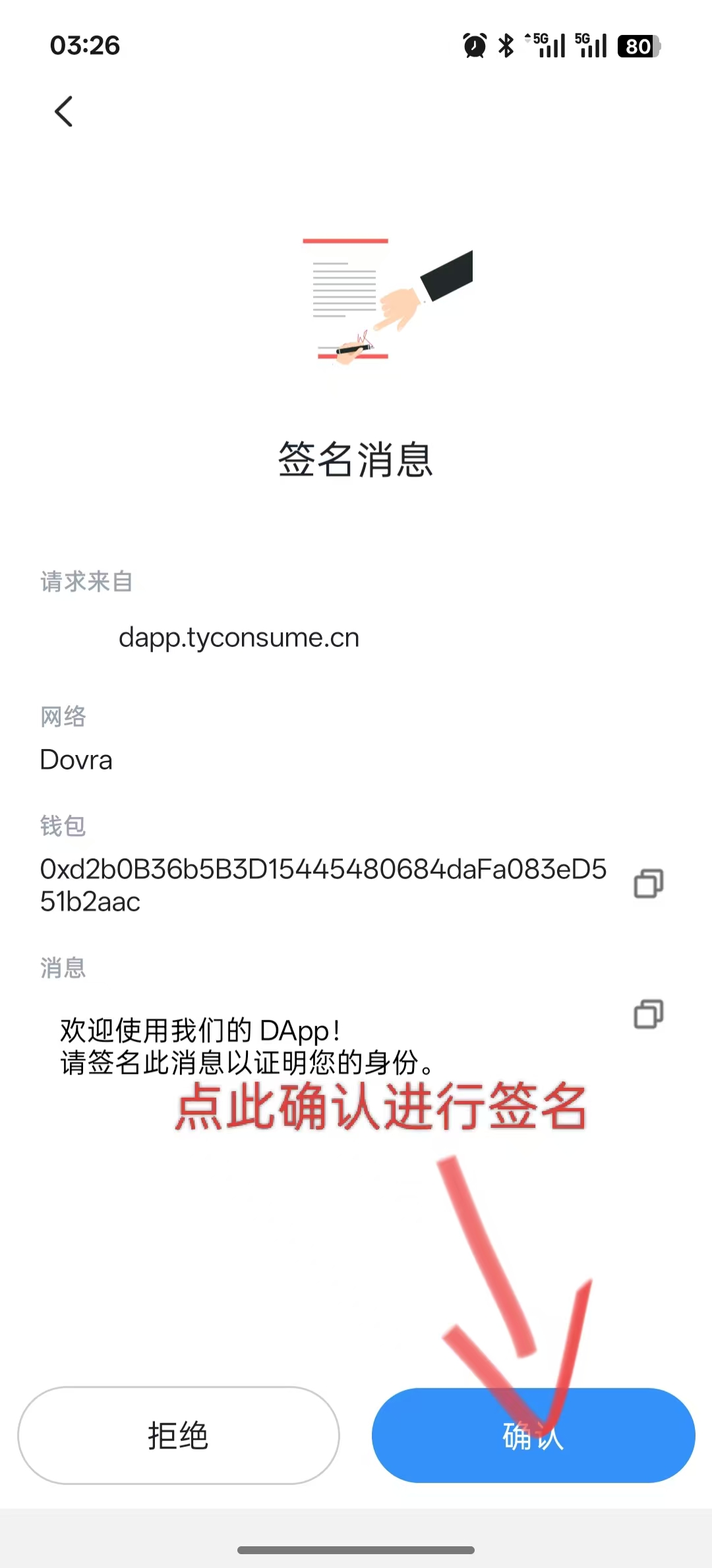Viewport: 712px width, 1568px height.
Task: Copy the signature message text
Action: pyautogui.click(x=648, y=1014)
